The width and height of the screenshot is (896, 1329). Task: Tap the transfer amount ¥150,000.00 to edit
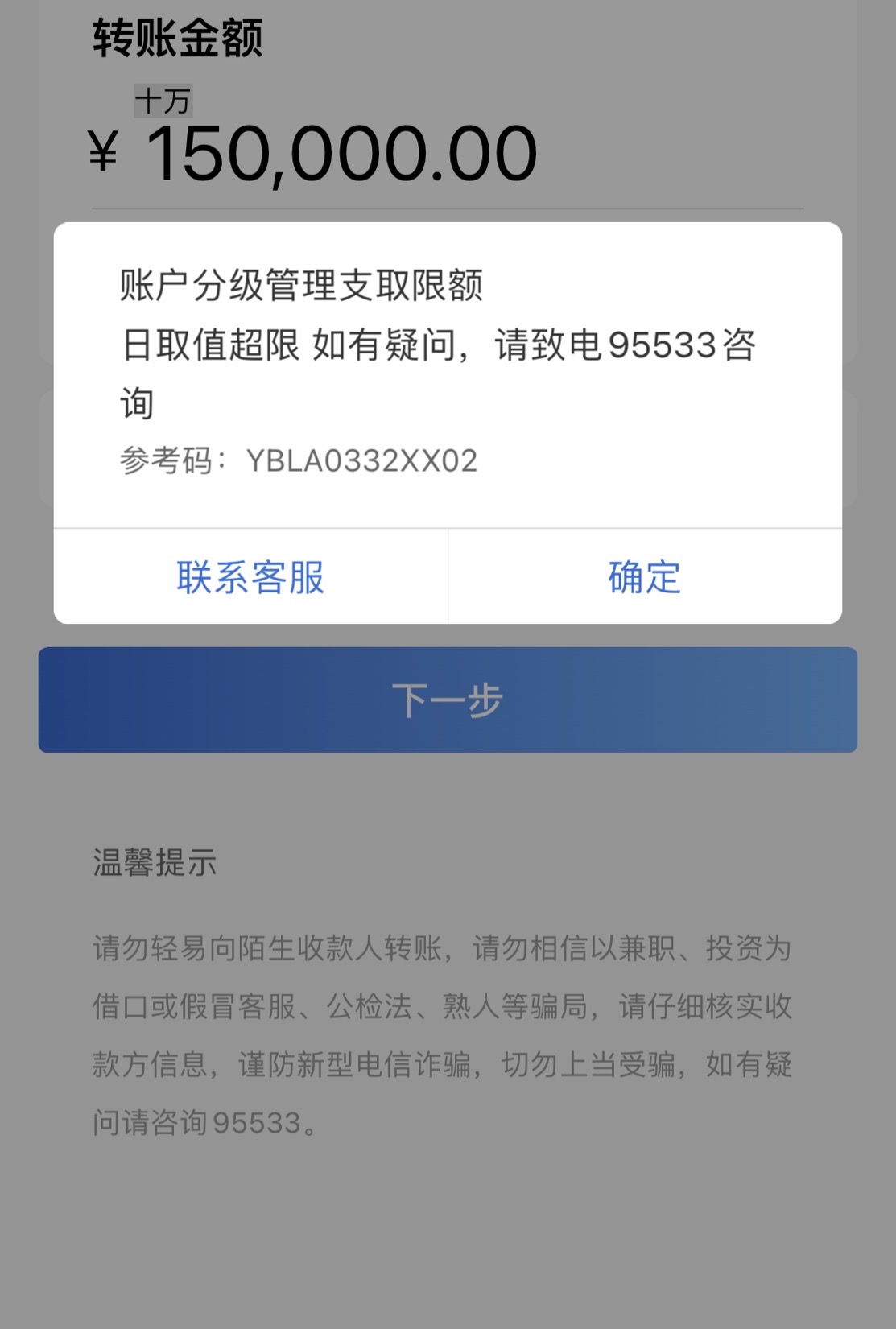point(338,153)
